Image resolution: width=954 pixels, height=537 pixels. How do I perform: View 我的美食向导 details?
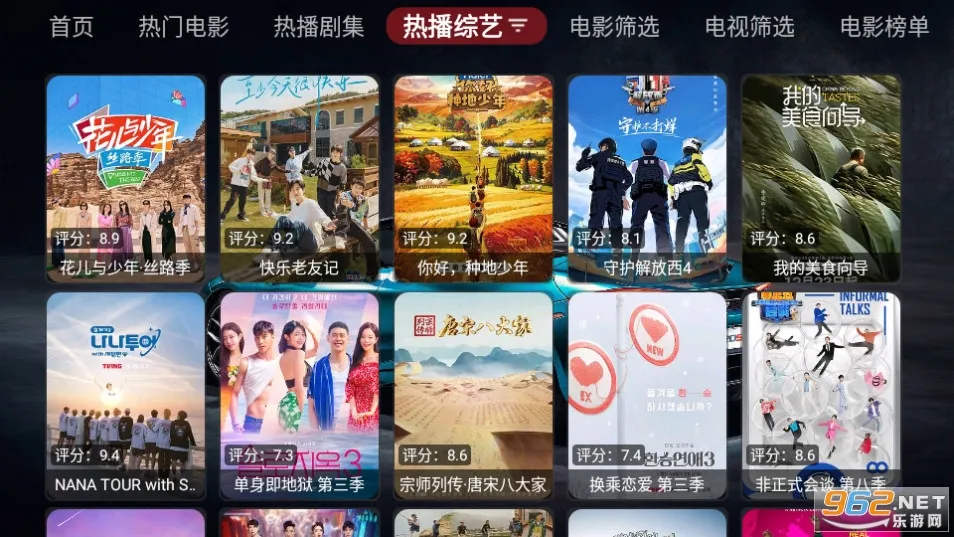click(821, 178)
